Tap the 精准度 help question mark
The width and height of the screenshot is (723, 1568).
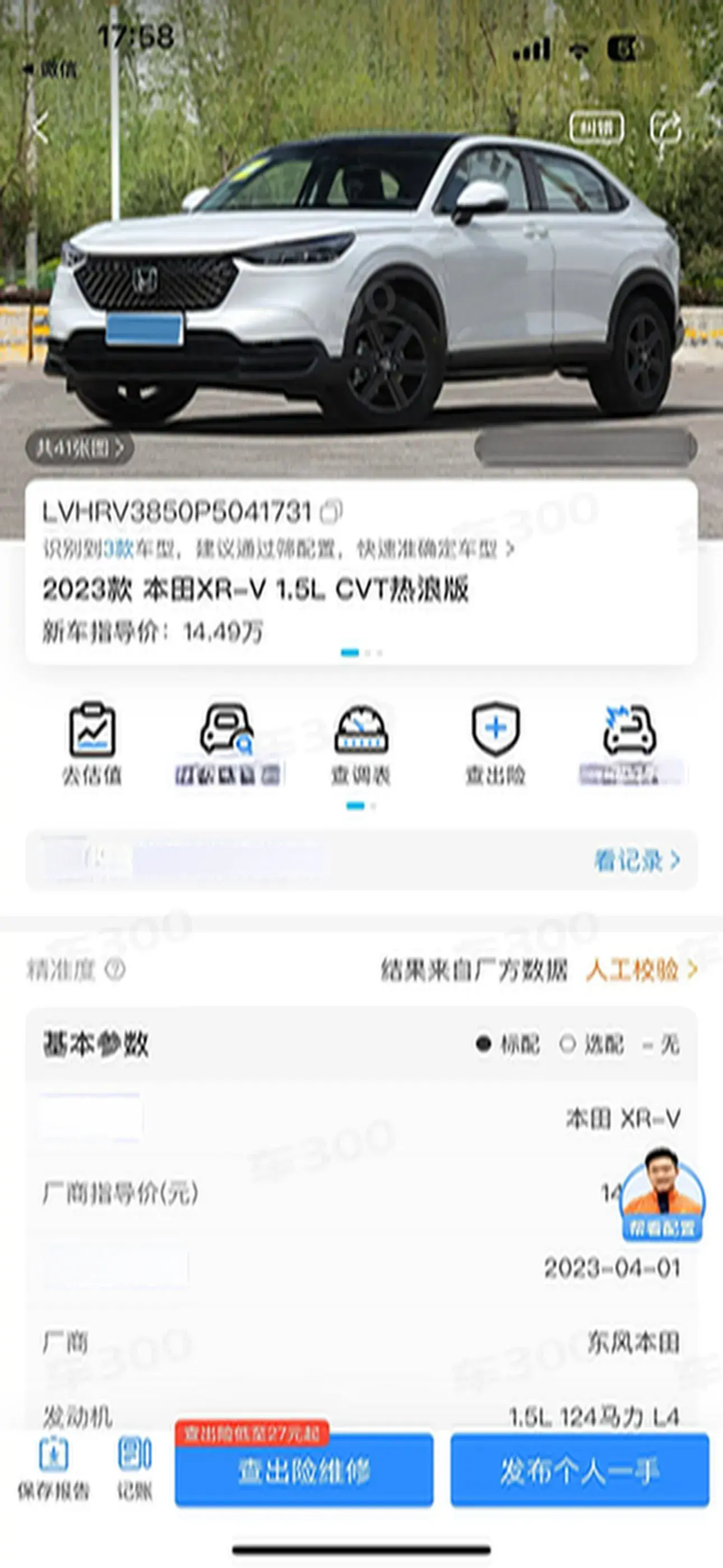point(115,970)
